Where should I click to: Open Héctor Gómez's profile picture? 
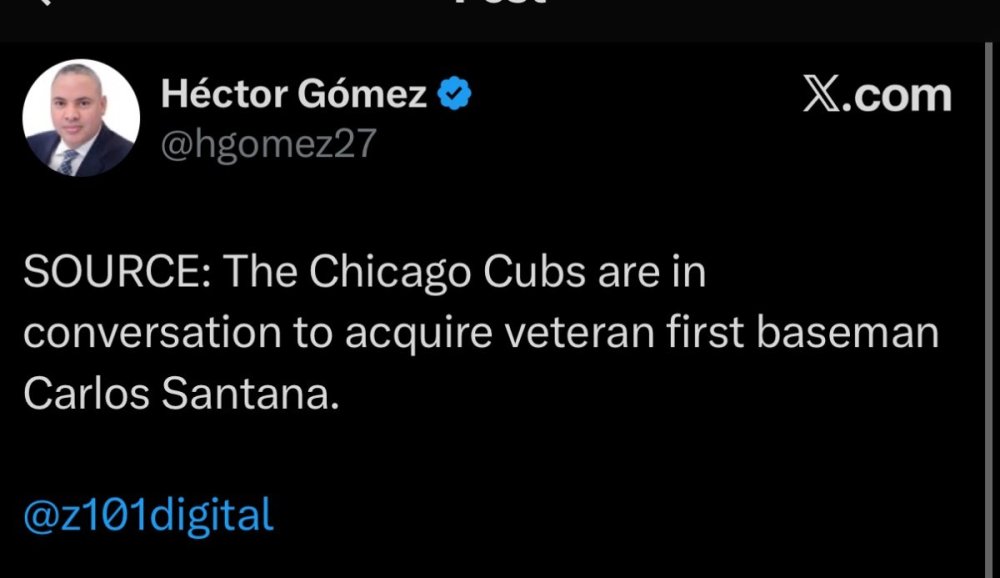(x=80, y=118)
